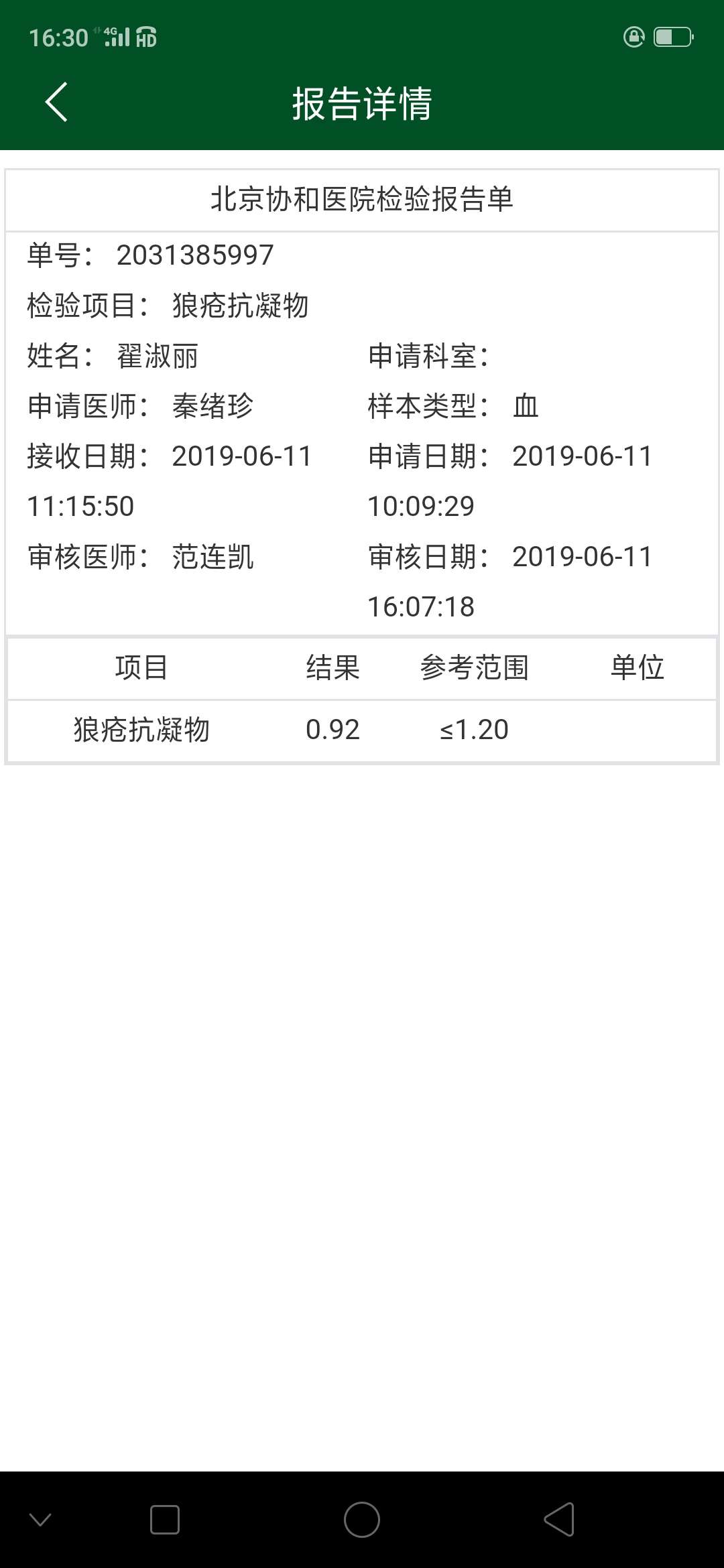The height and width of the screenshot is (1568, 724).
Task: Tap the rotation lock icon in status bar
Action: 633,38
